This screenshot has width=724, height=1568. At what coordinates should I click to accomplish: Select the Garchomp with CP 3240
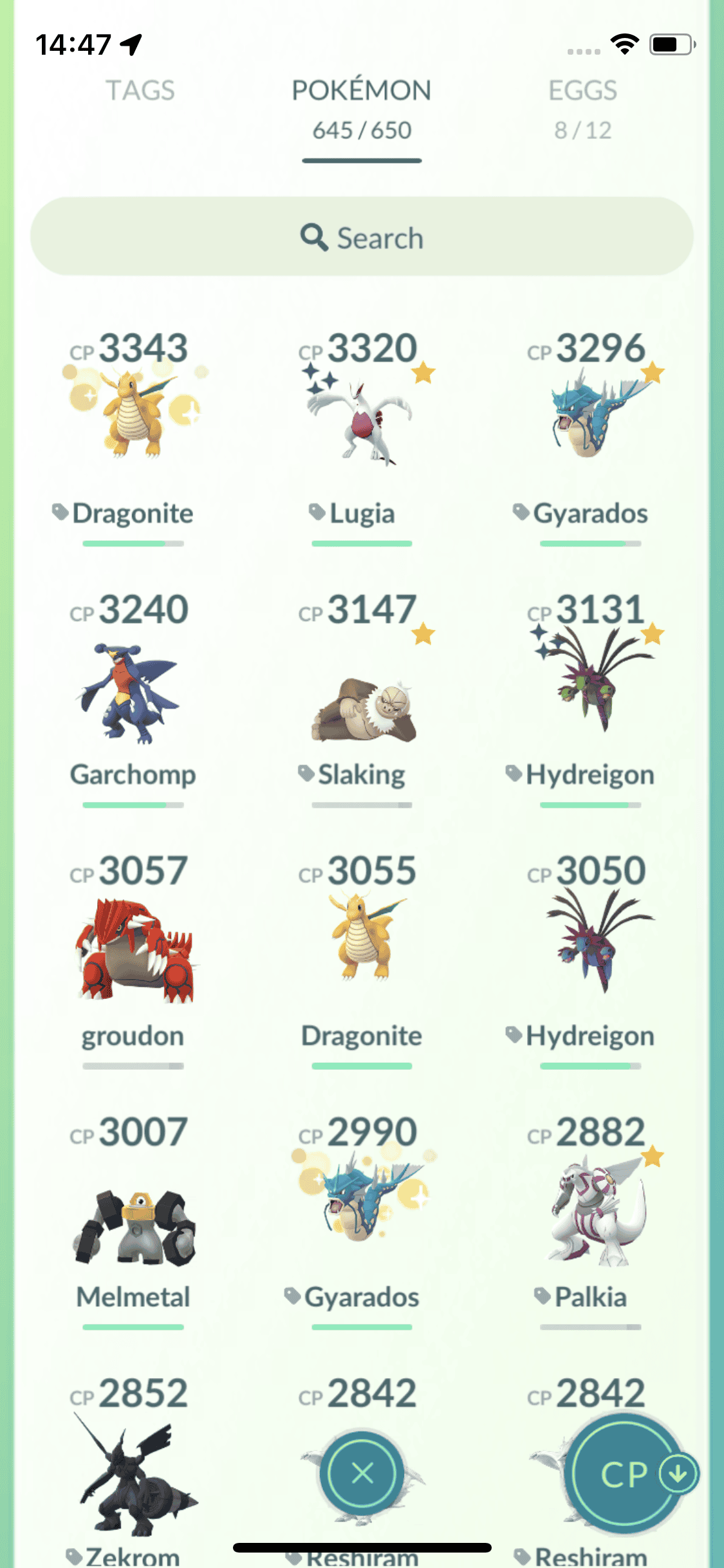coord(133,692)
